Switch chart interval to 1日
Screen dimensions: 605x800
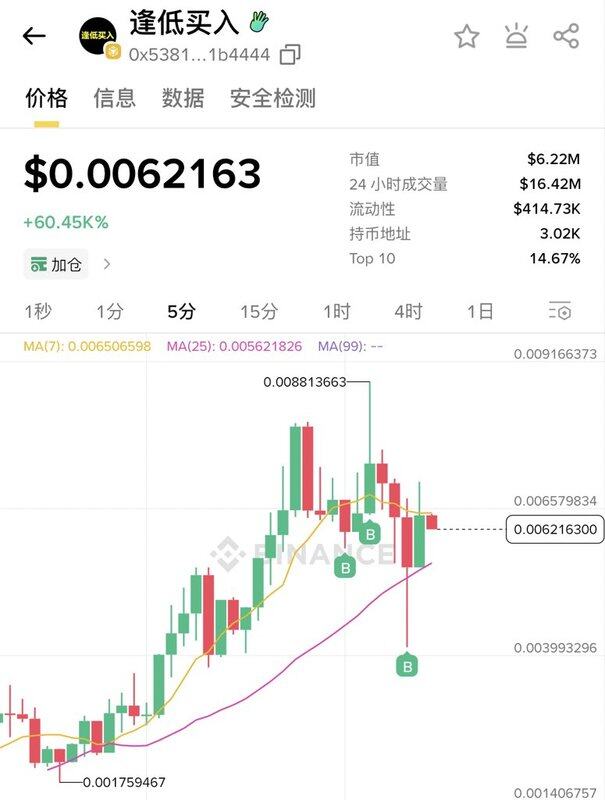pos(480,312)
